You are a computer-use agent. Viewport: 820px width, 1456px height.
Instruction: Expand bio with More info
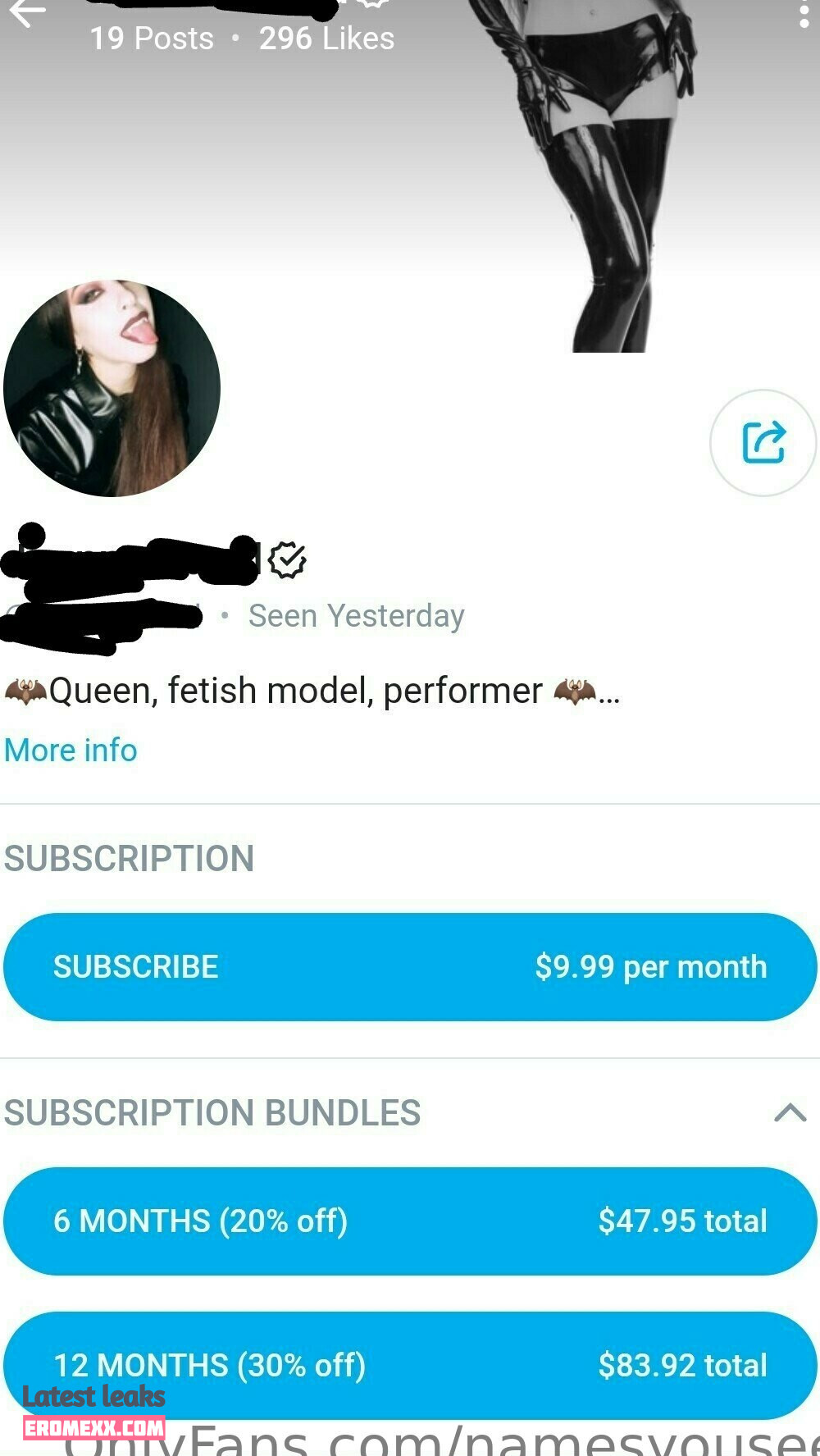[x=71, y=750]
